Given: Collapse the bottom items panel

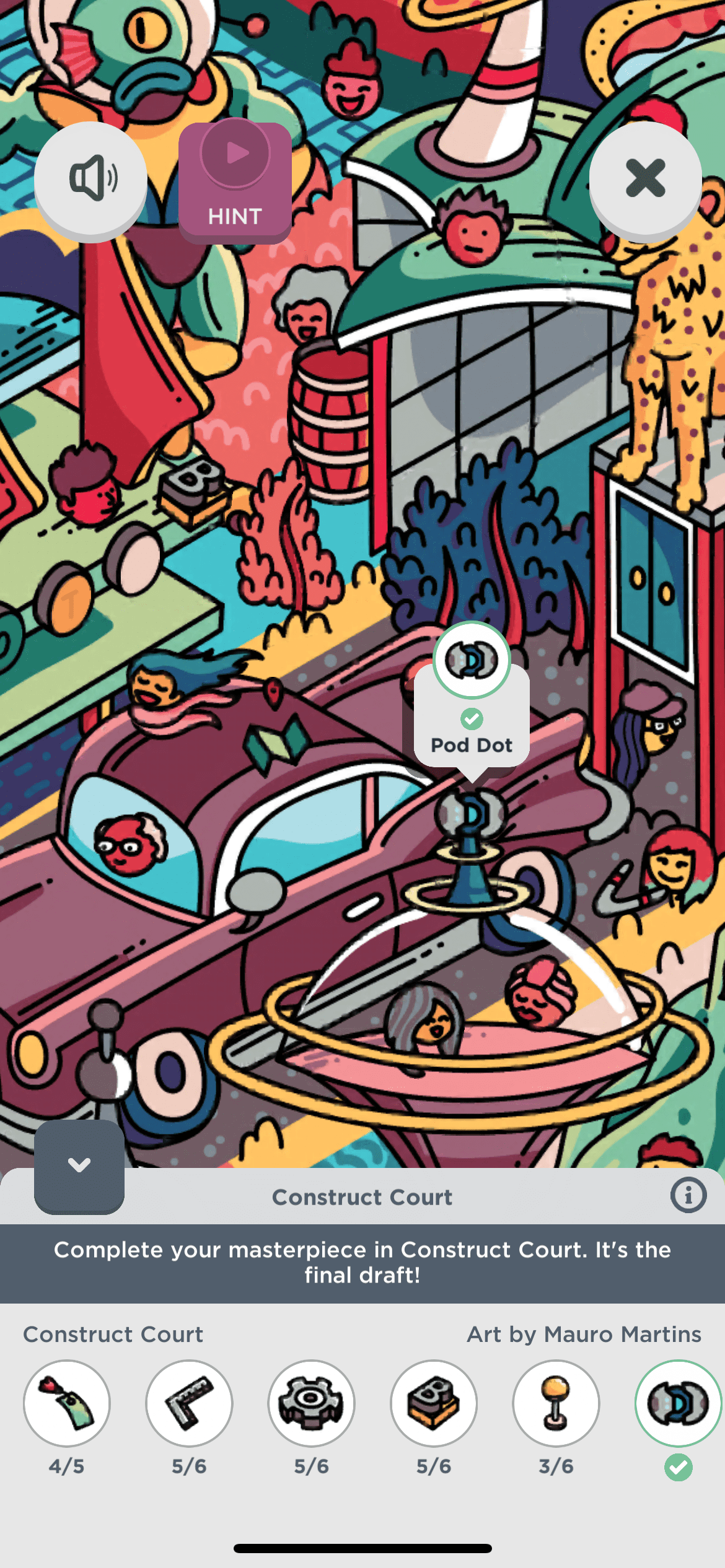Looking at the screenshot, I should coord(79,1165).
